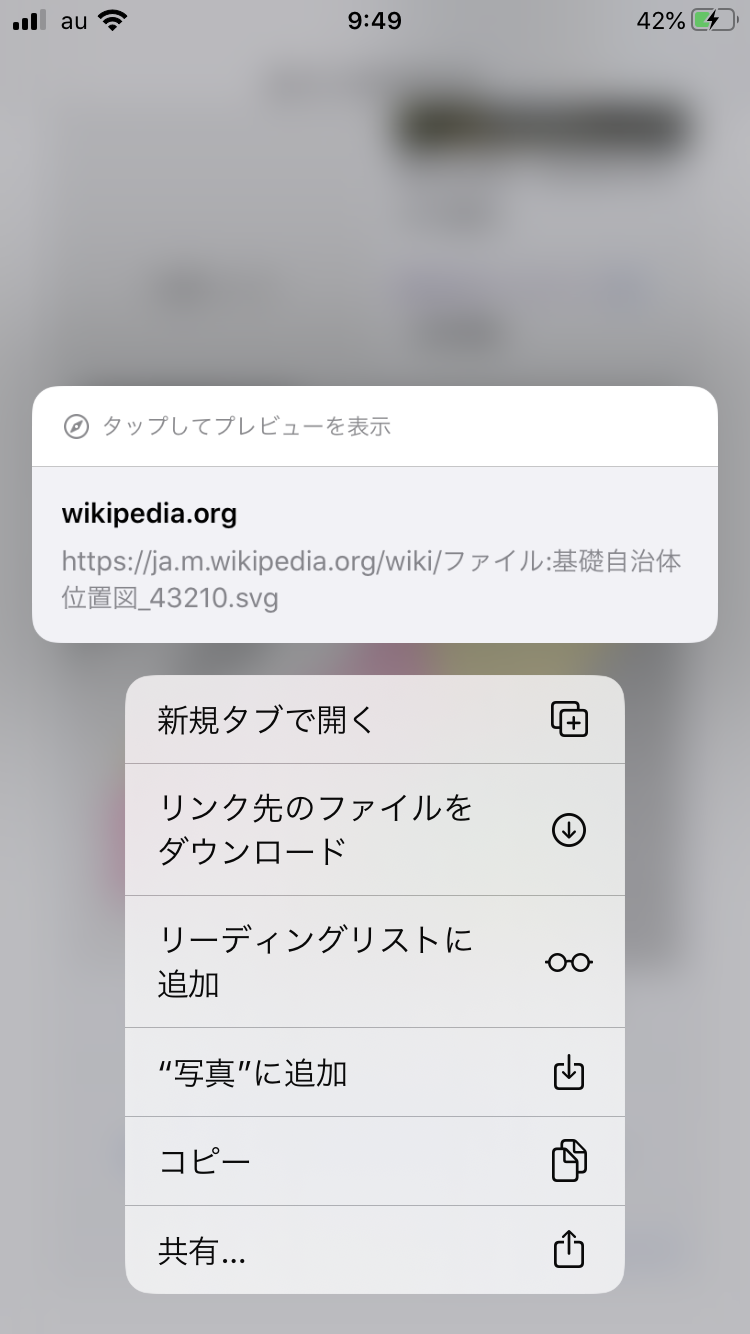Tap the preview header to show link preview
This screenshot has height=1334, width=750.
(x=374, y=427)
